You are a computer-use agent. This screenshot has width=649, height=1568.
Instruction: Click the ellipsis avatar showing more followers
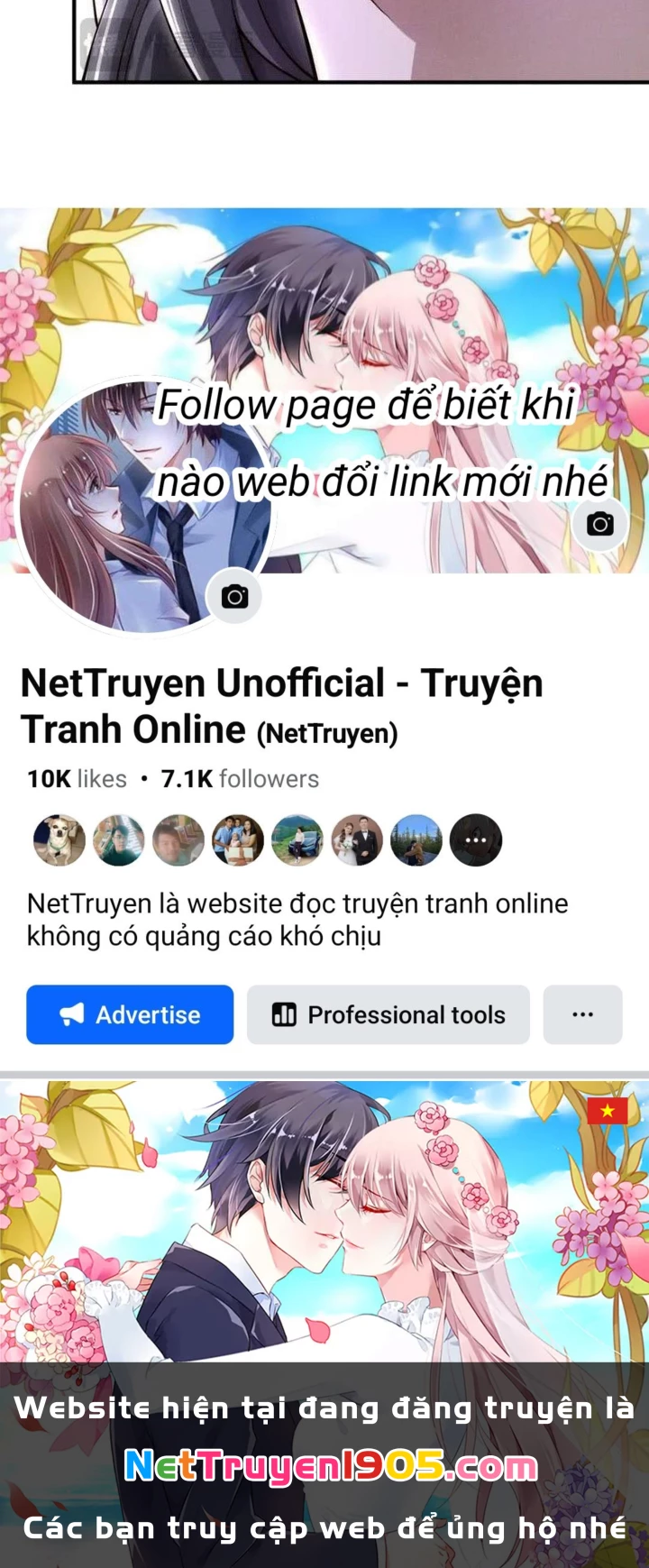point(475,839)
